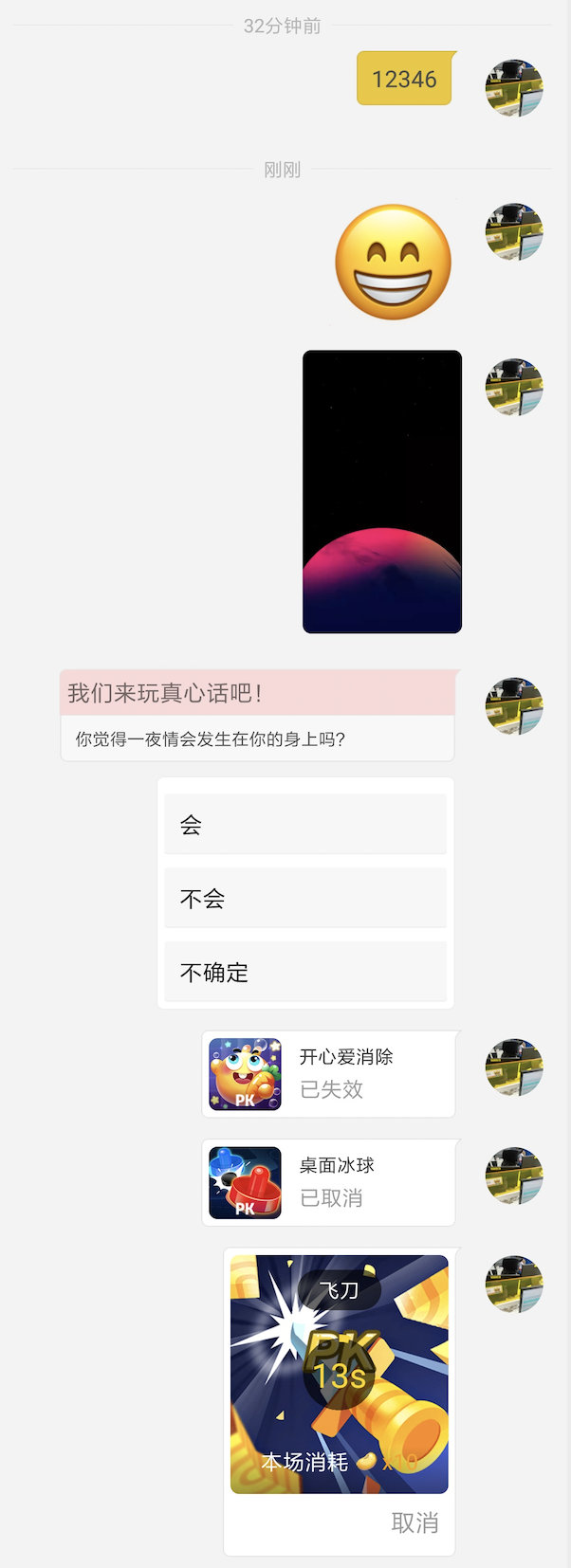Open the 桌面冰球 game card
571x1568 pixels.
point(328,1183)
